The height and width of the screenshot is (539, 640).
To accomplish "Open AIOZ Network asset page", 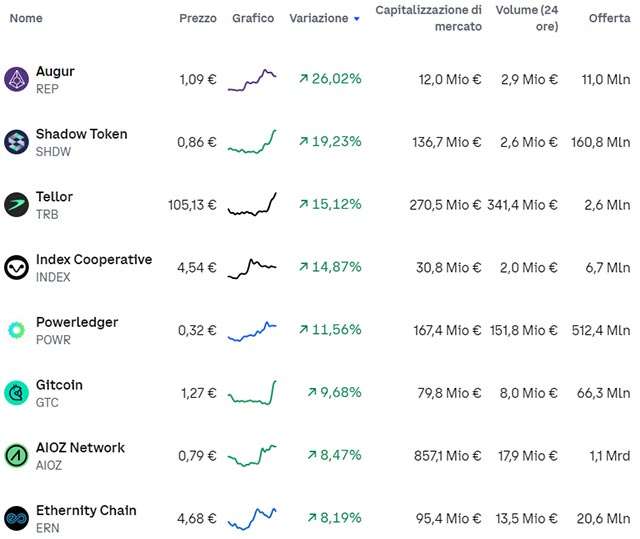I will 80,456.
